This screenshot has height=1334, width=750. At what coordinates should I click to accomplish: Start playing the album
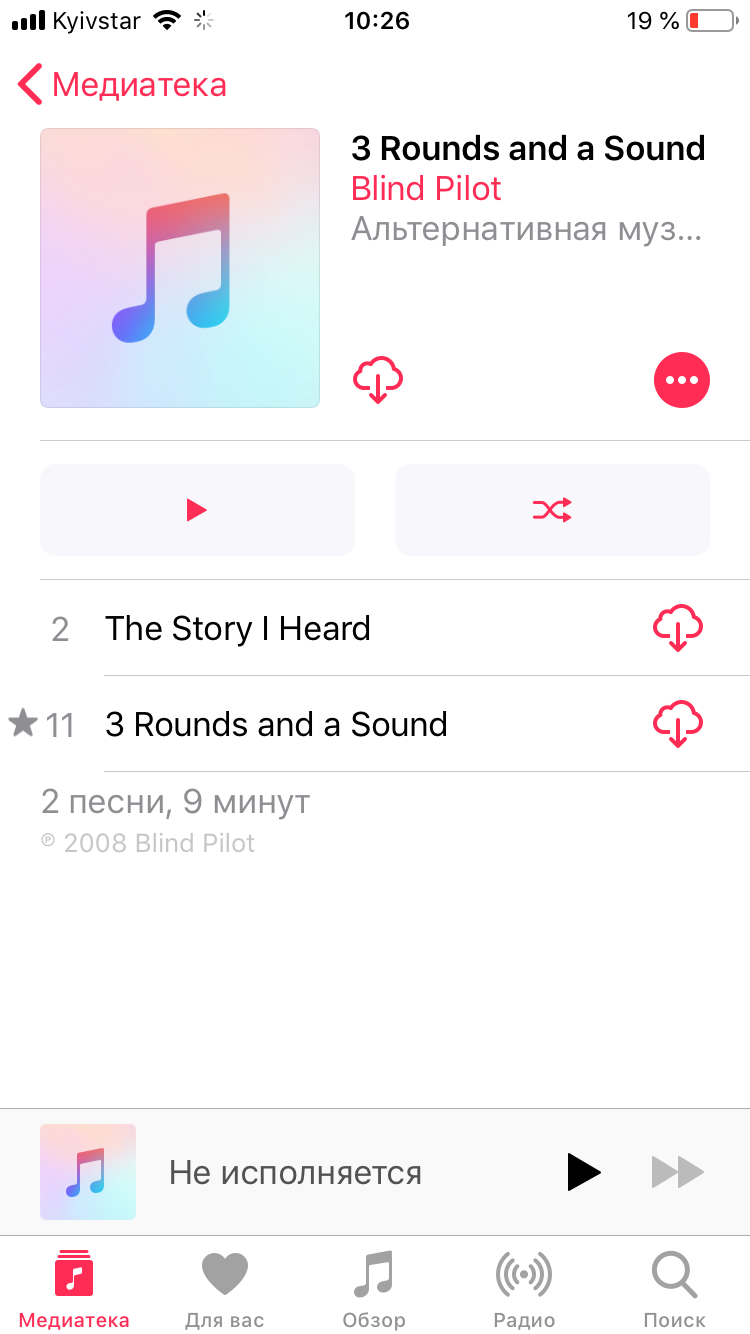coord(197,510)
